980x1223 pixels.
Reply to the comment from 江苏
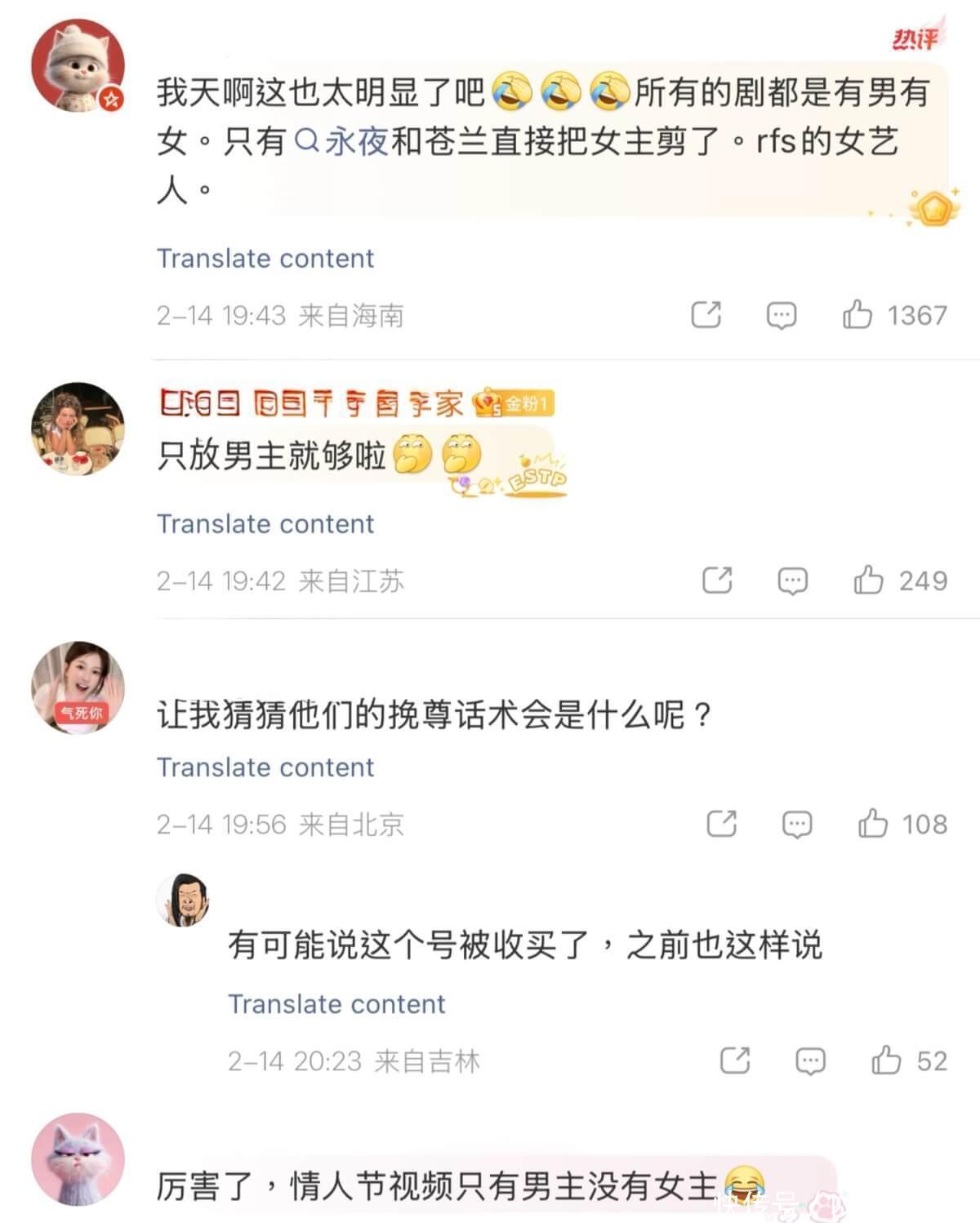792,581
